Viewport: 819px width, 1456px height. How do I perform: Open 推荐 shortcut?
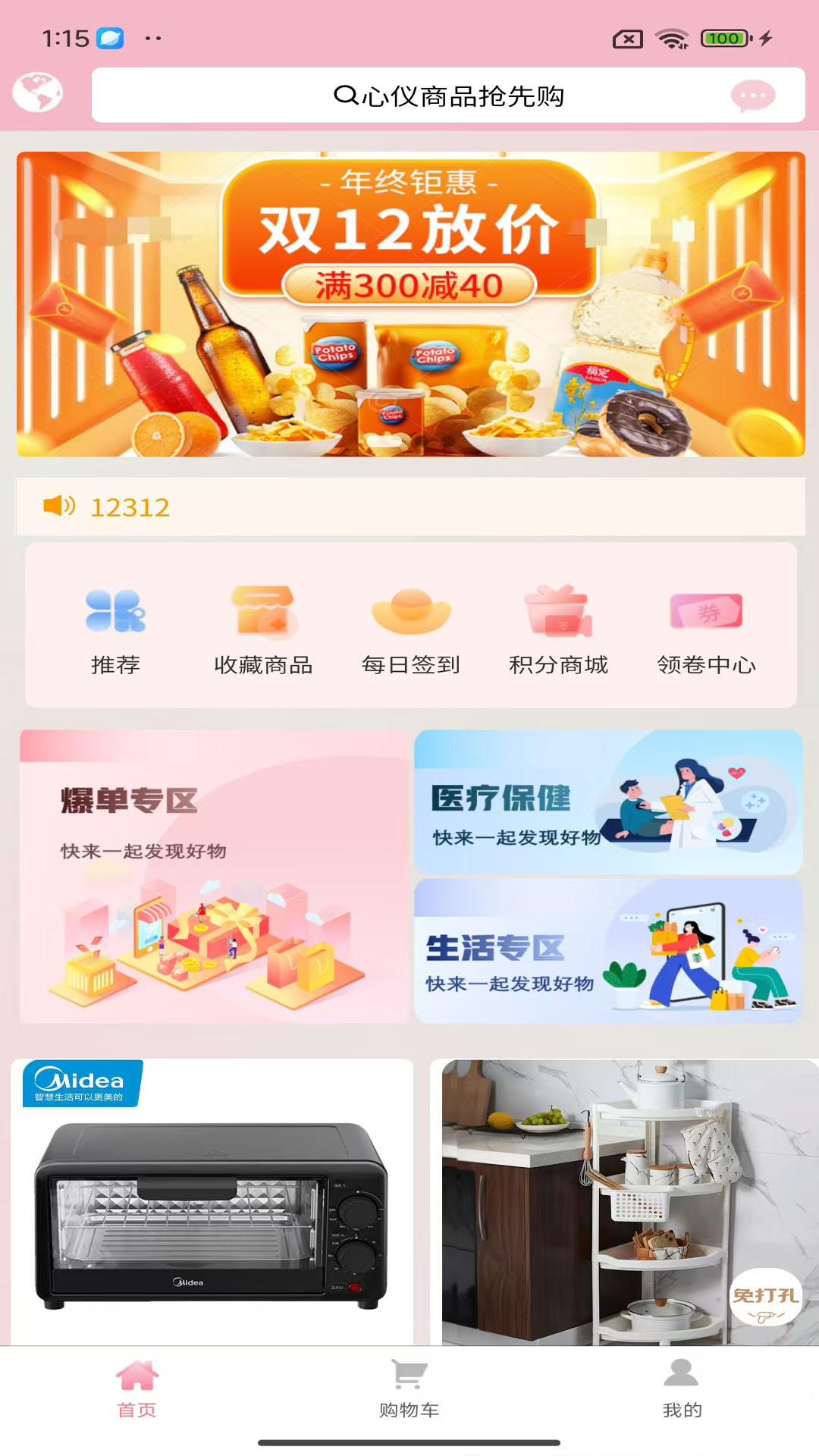pos(115,629)
